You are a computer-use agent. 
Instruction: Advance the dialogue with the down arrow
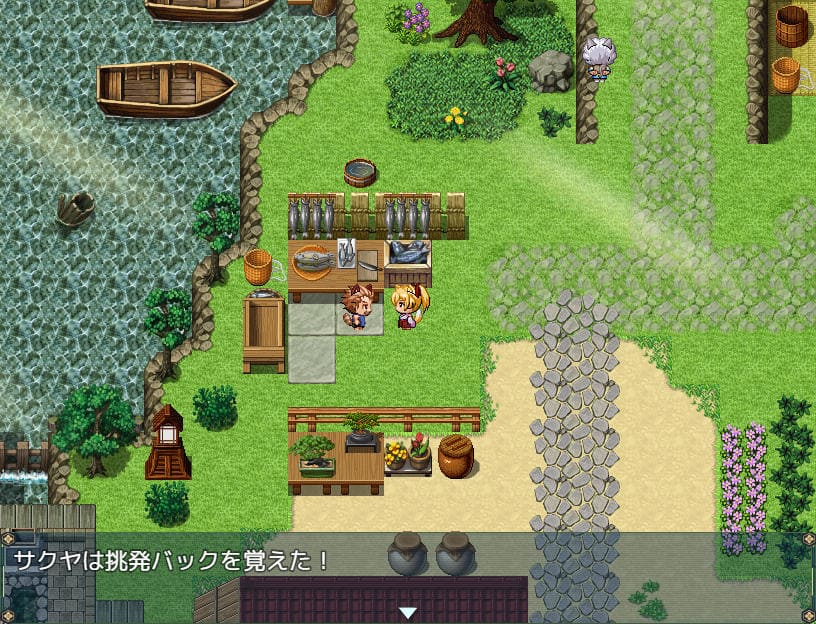point(407,612)
